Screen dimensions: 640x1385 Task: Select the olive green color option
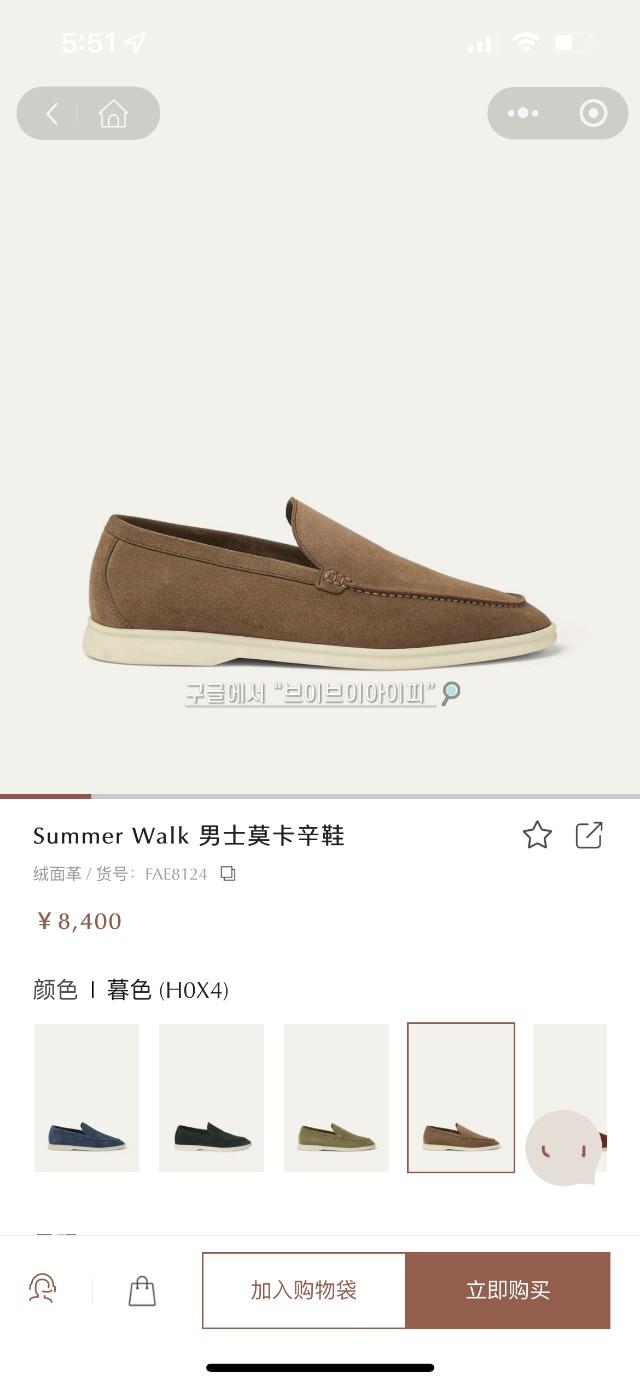pyautogui.click(x=336, y=1097)
